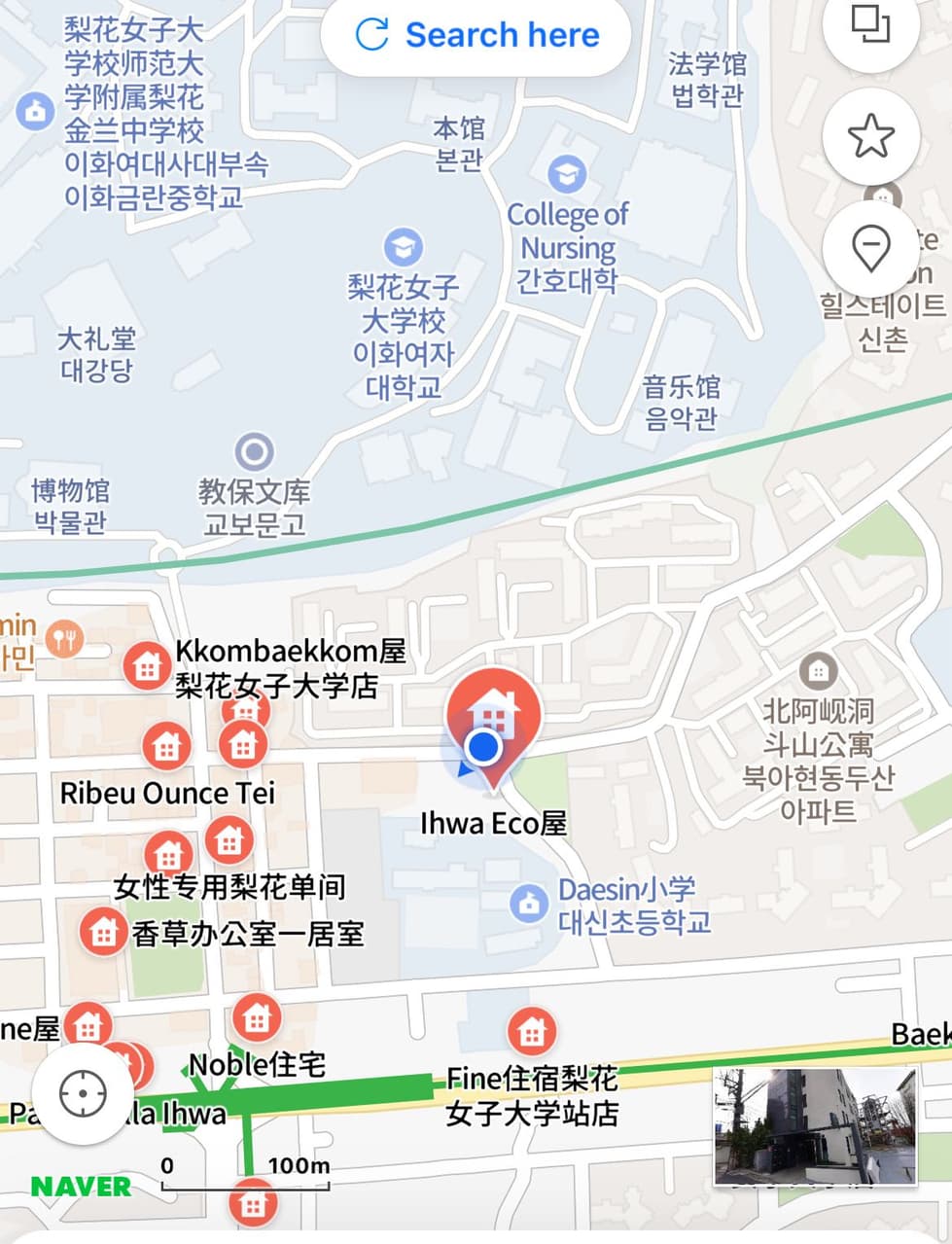Tap the Search here button

(x=476, y=36)
